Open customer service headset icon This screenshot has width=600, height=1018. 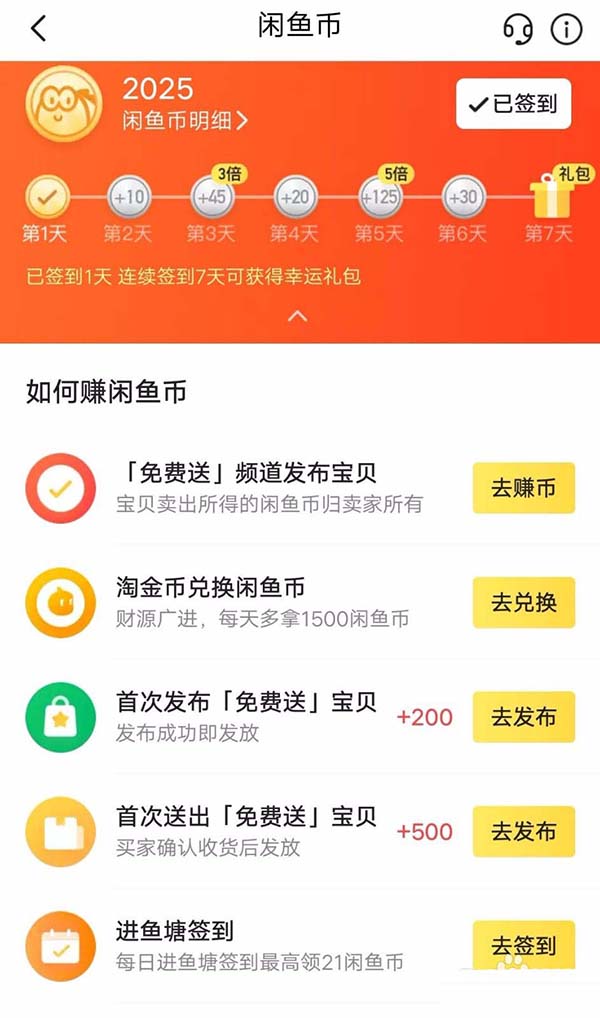pos(517,28)
